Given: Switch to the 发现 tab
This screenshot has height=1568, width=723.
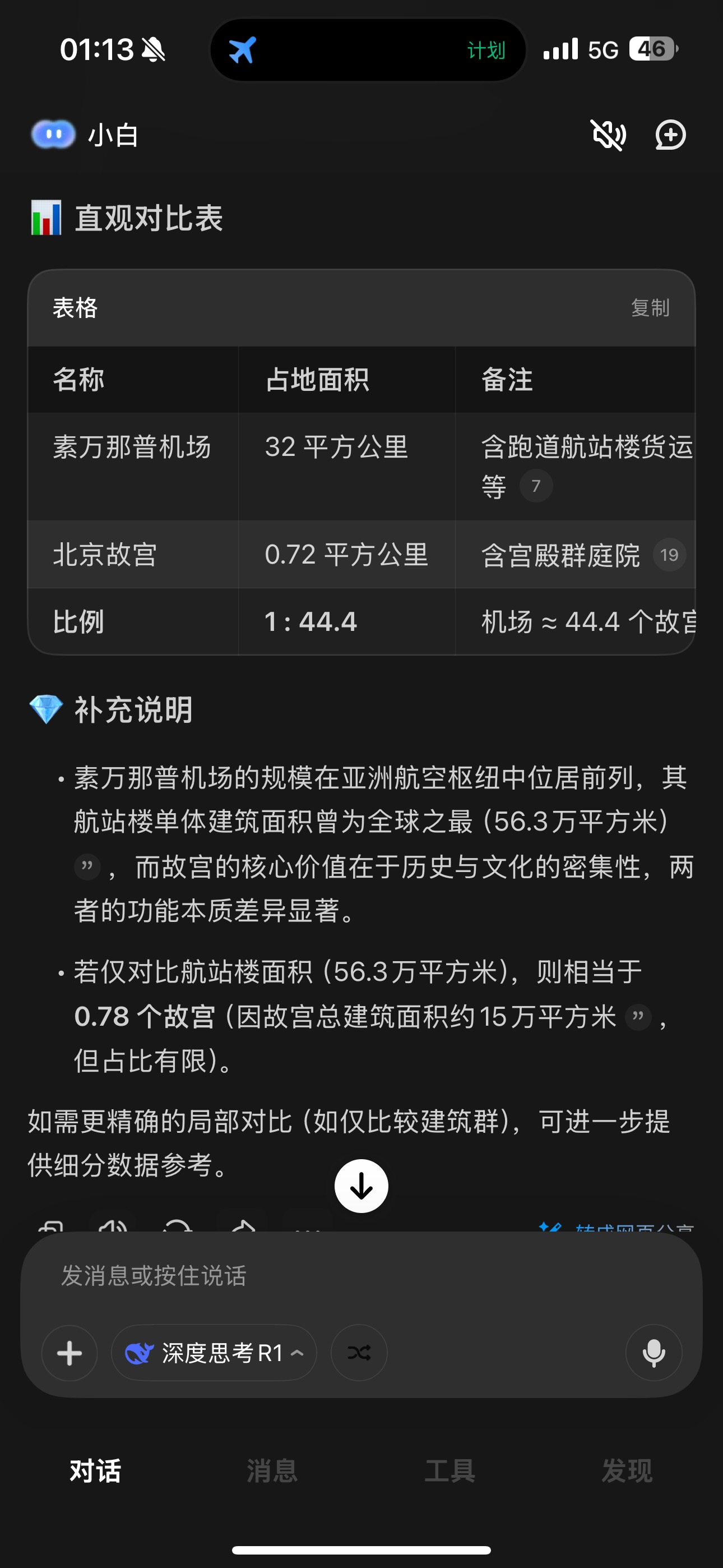Looking at the screenshot, I should [x=627, y=1470].
